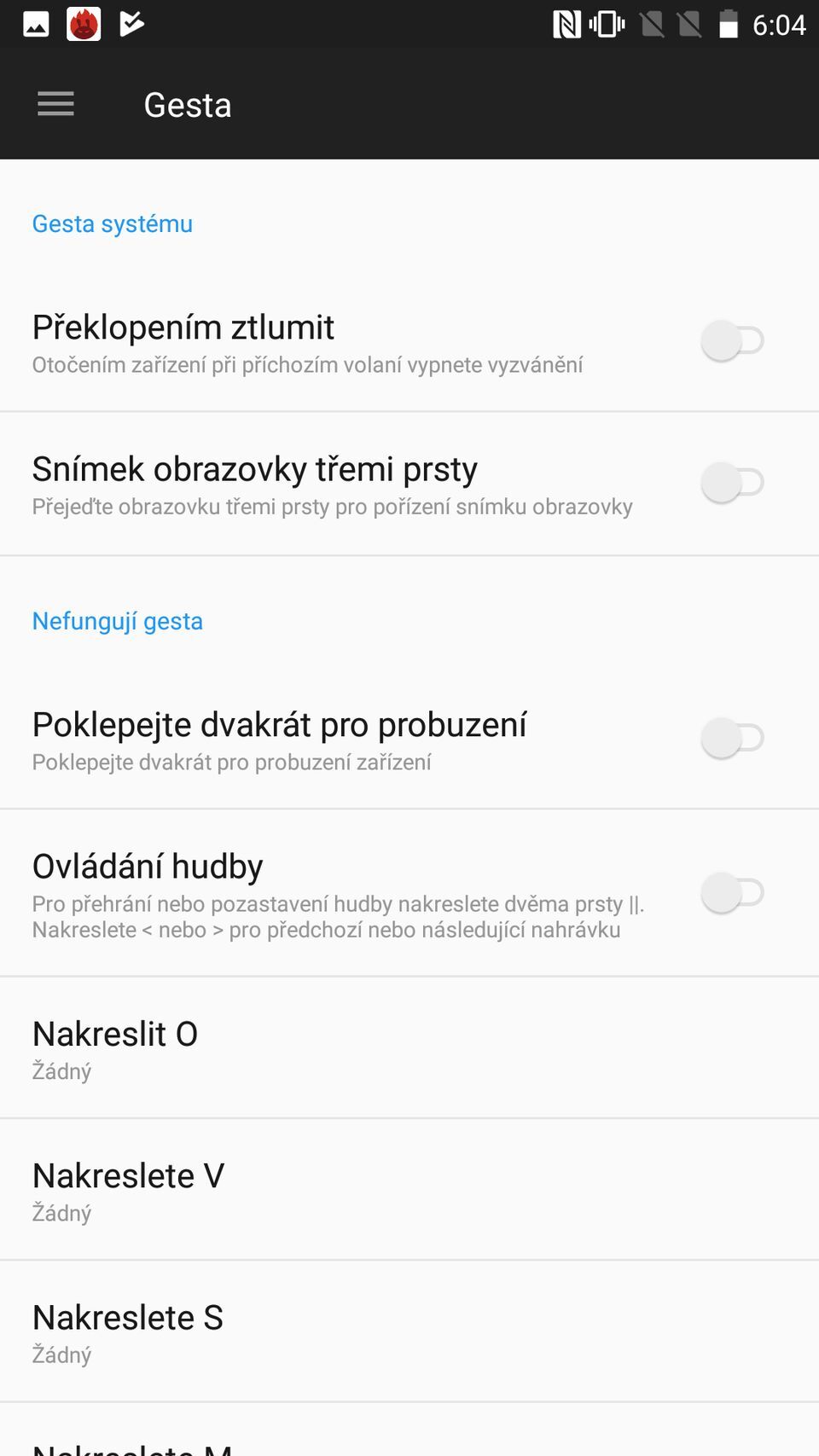This screenshot has width=819, height=1456.
Task: Enable Poklepejte dvakrát pro probuzení
Action: [x=731, y=738]
